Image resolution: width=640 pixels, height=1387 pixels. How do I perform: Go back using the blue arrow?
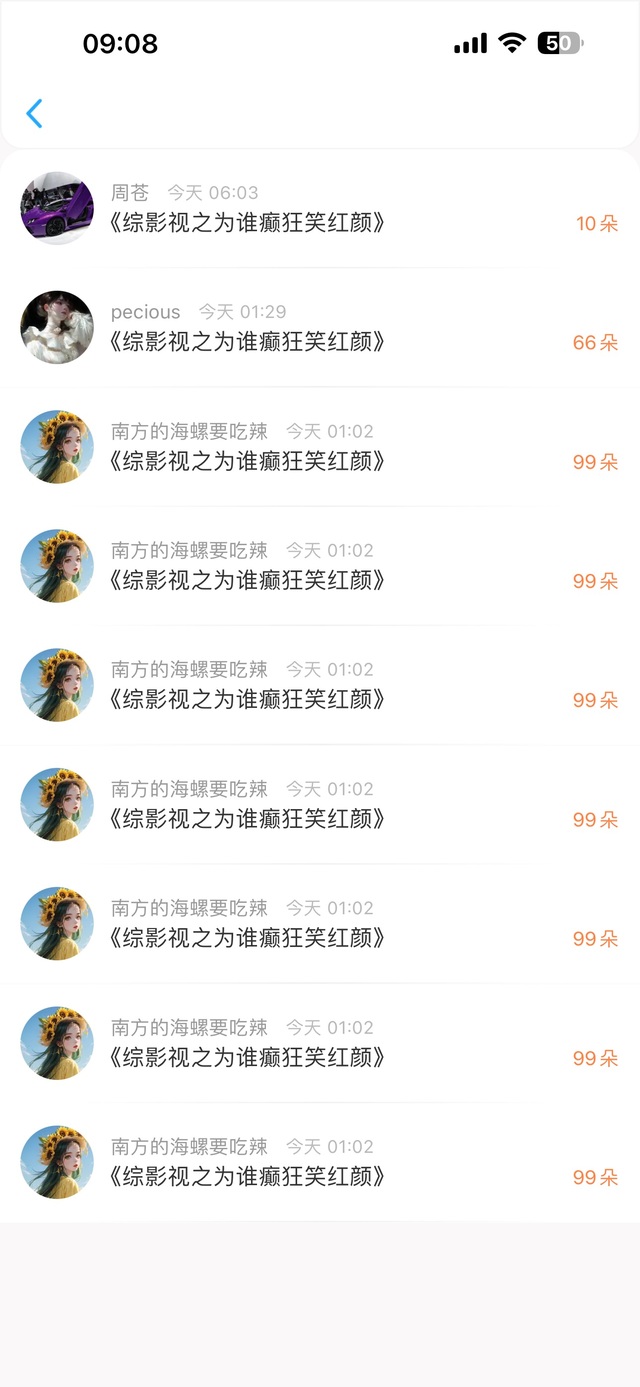[x=35, y=114]
